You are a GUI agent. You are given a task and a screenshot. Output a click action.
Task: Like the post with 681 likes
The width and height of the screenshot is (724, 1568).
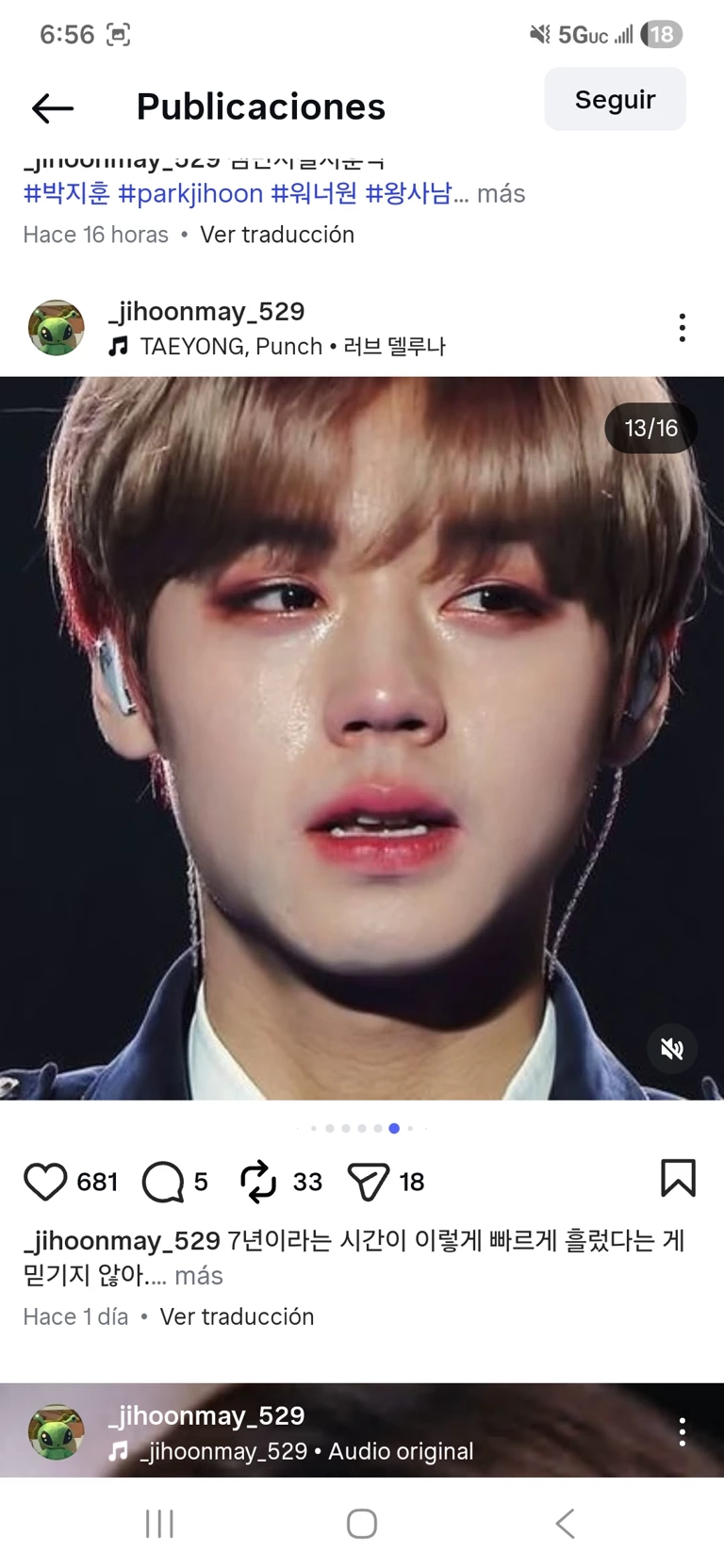click(45, 1182)
